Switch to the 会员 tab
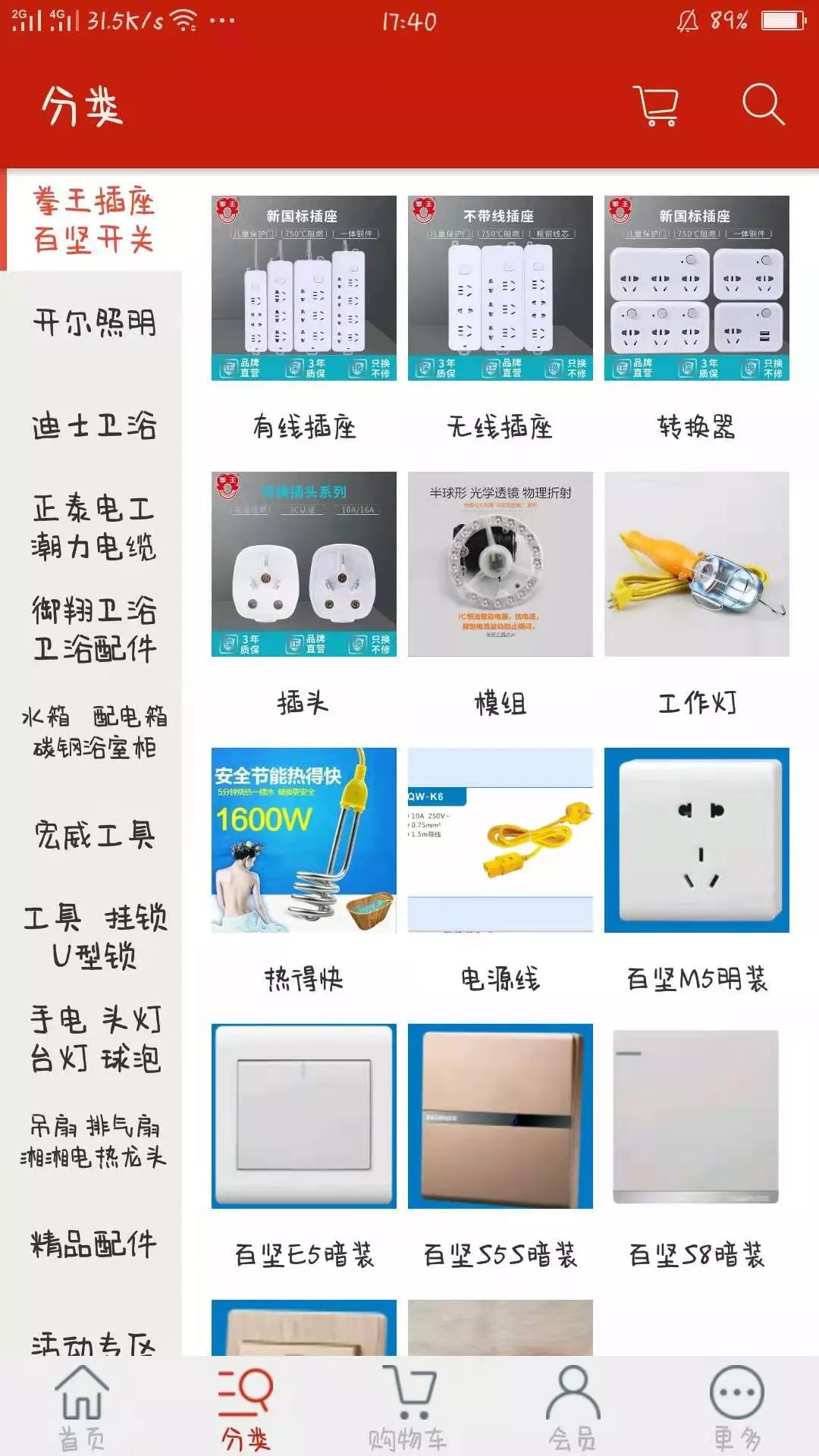Image resolution: width=819 pixels, height=1456 pixels. [573, 1408]
